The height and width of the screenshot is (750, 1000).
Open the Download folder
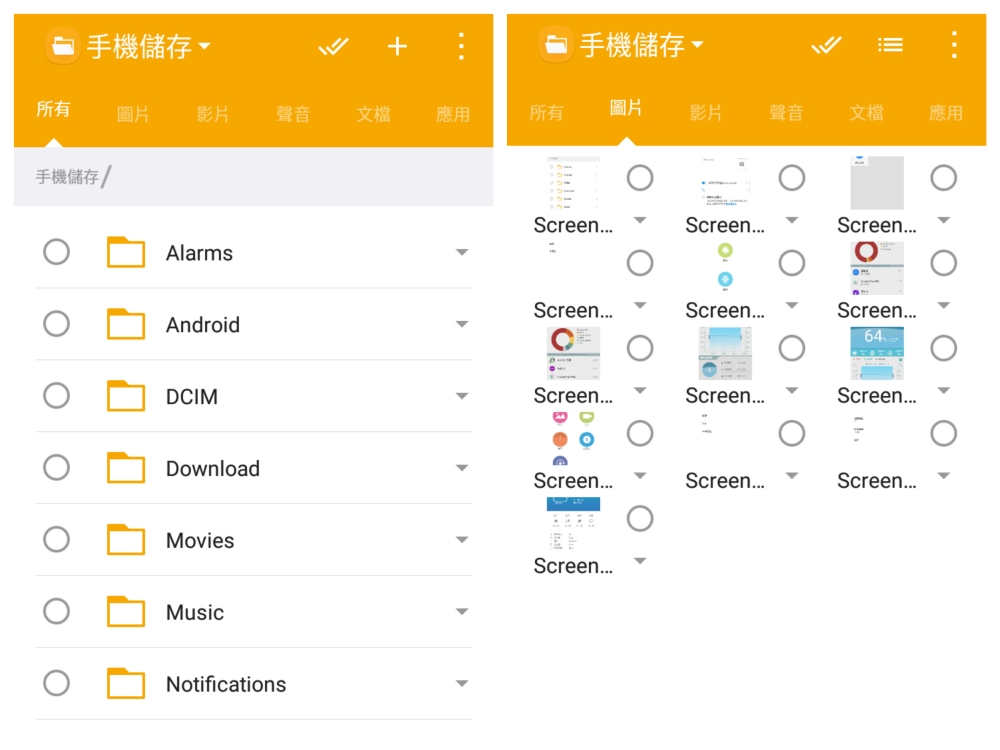212,469
